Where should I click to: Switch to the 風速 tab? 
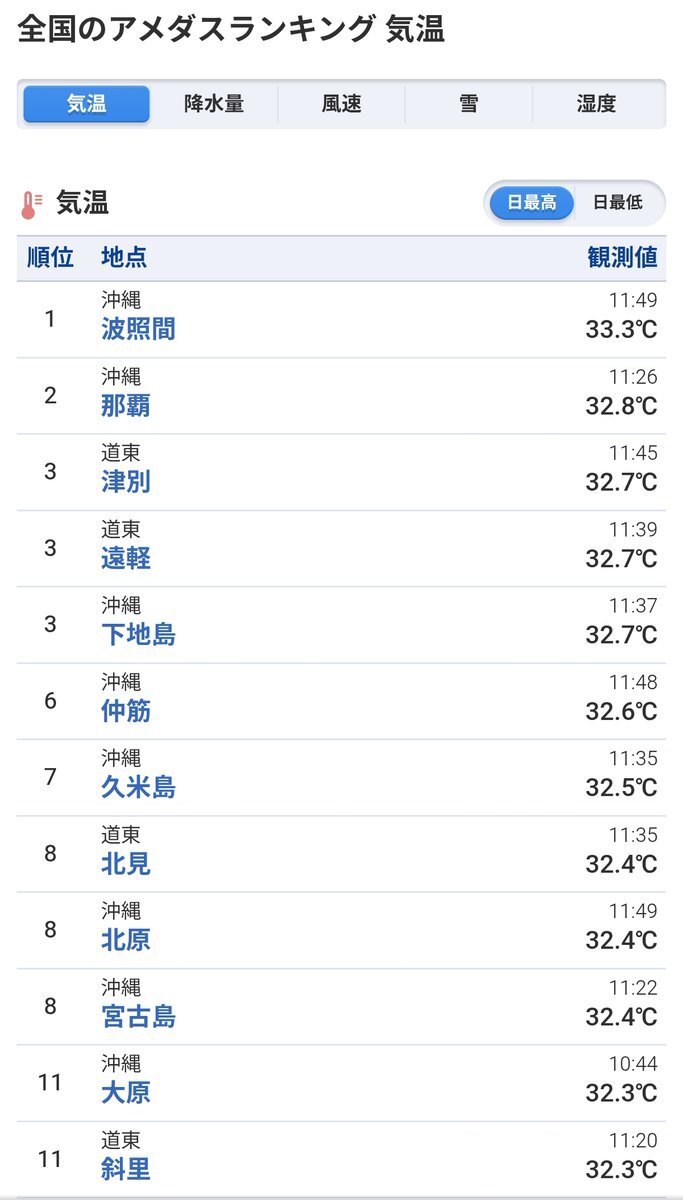coord(341,104)
